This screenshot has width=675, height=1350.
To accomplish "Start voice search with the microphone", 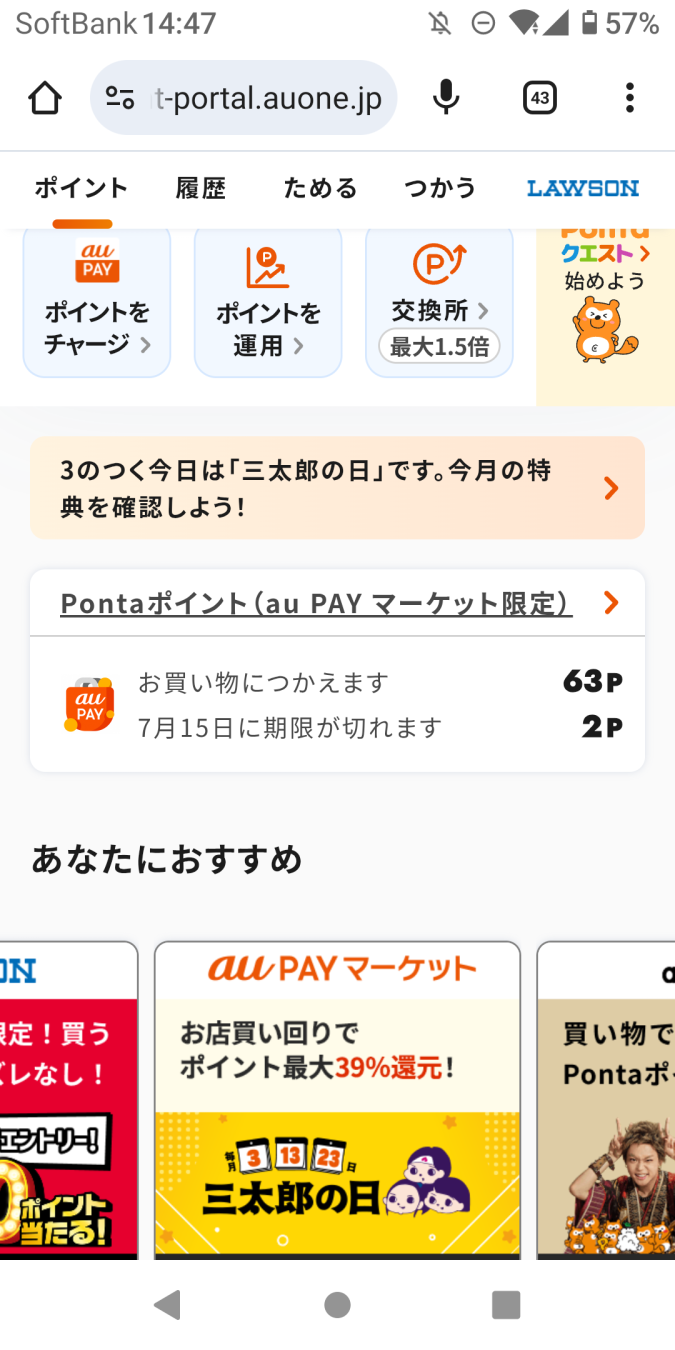I will pos(446,98).
